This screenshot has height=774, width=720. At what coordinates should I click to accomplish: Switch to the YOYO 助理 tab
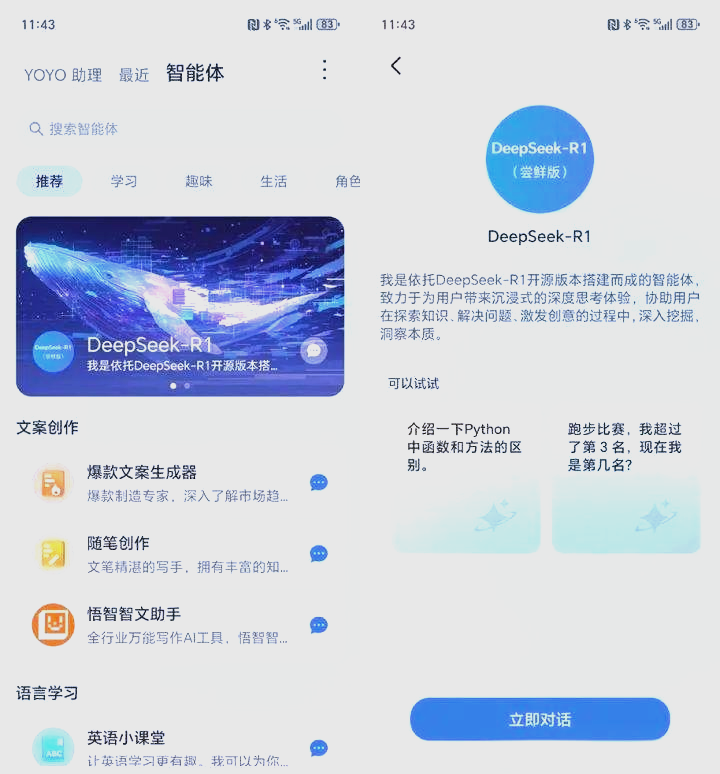tap(63, 75)
